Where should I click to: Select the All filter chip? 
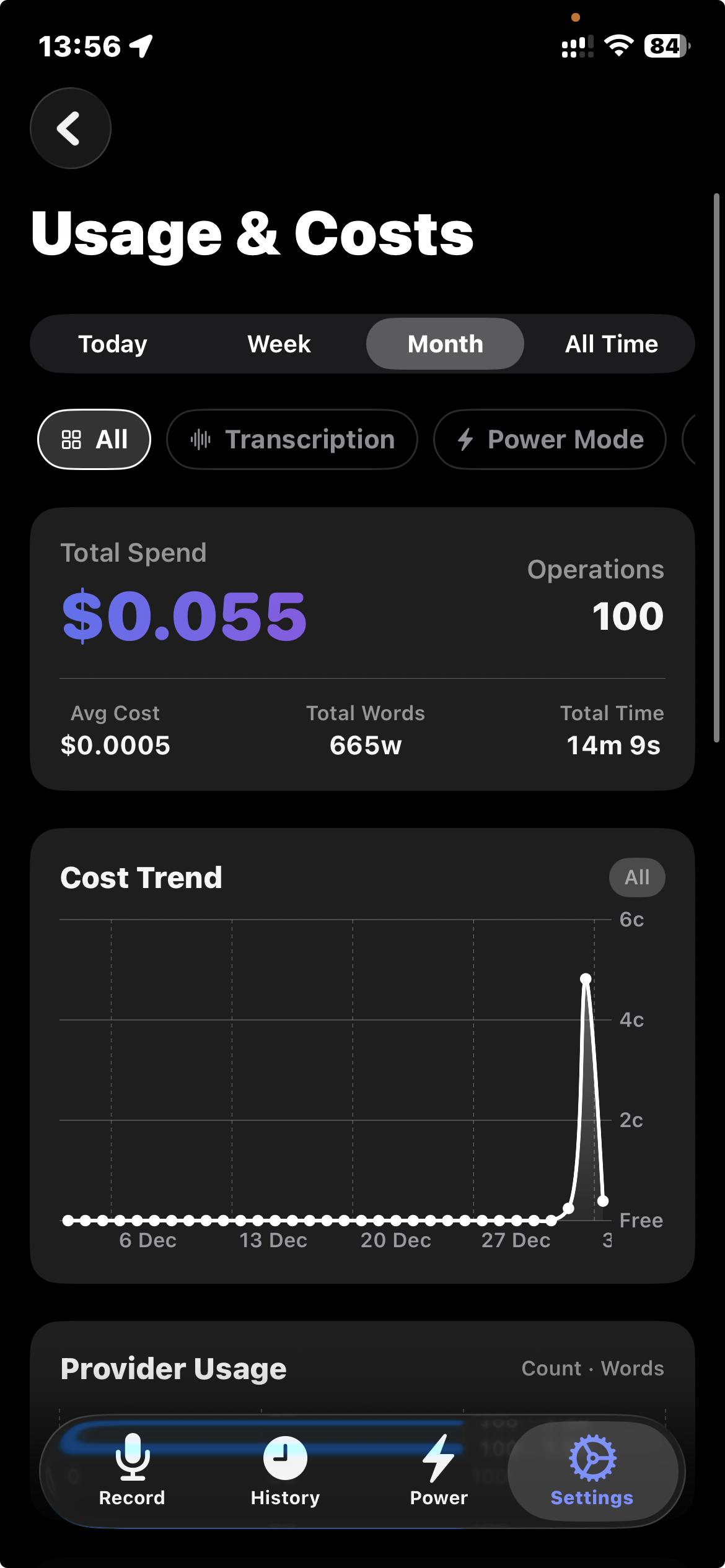click(x=94, y=439)
